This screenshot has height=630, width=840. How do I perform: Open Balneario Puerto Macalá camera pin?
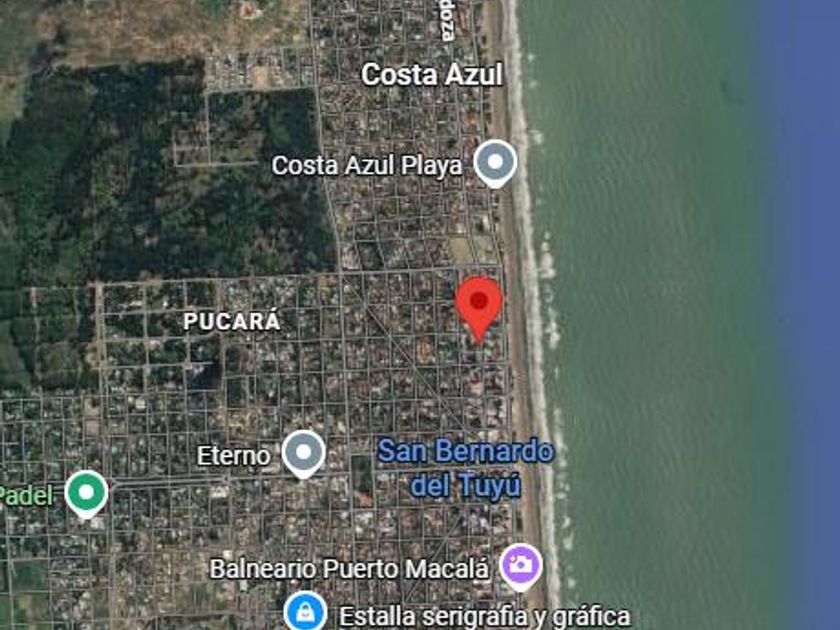[x=521, y=567]
